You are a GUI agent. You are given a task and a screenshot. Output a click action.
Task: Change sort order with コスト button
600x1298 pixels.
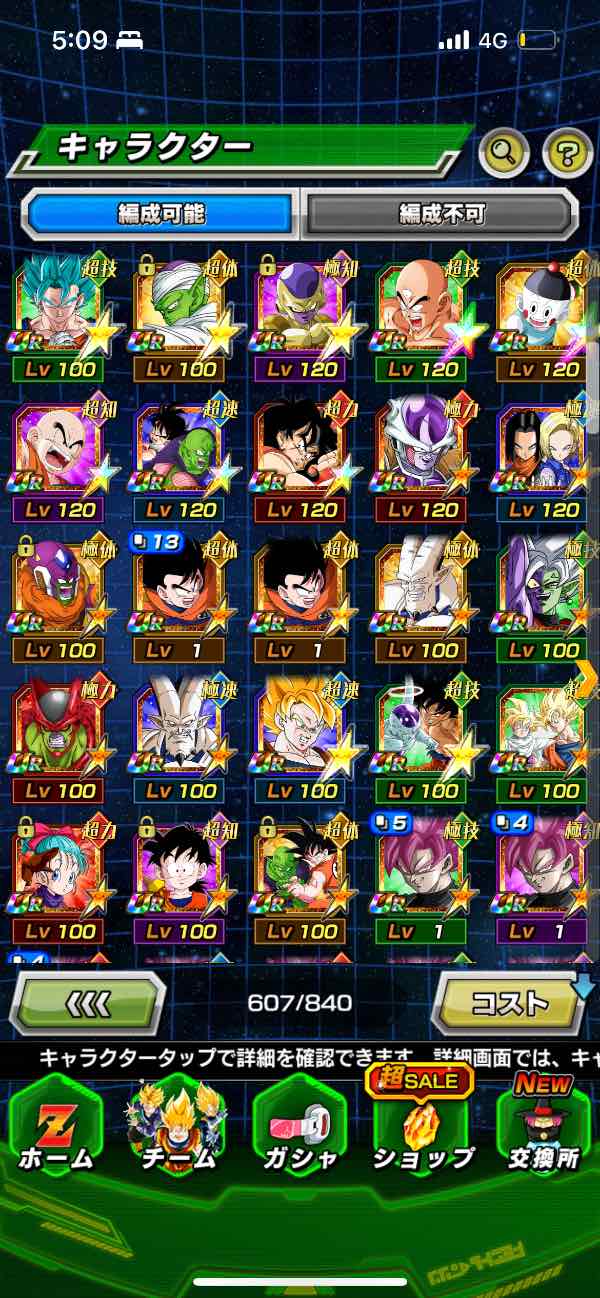[508, 1003]
